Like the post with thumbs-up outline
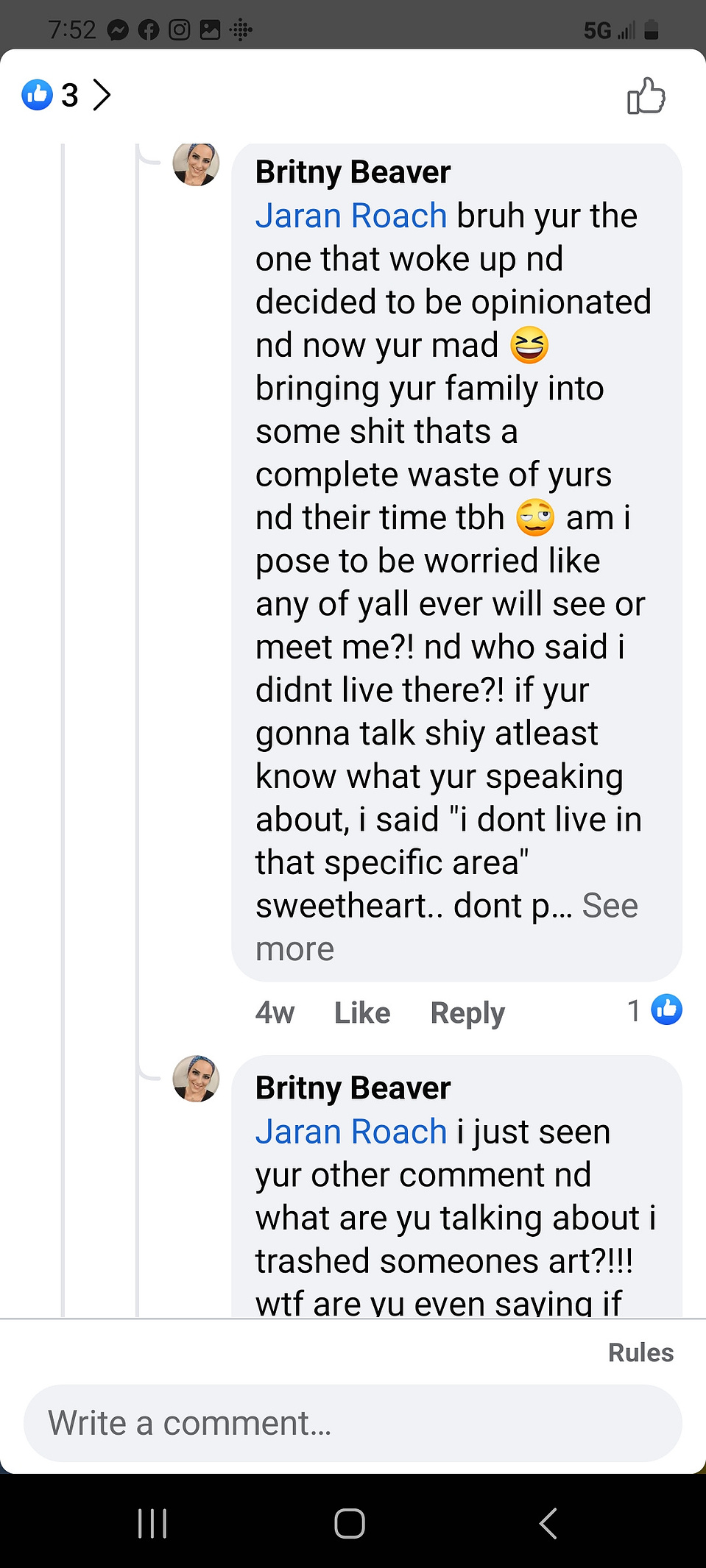 [x=646, y=96]
